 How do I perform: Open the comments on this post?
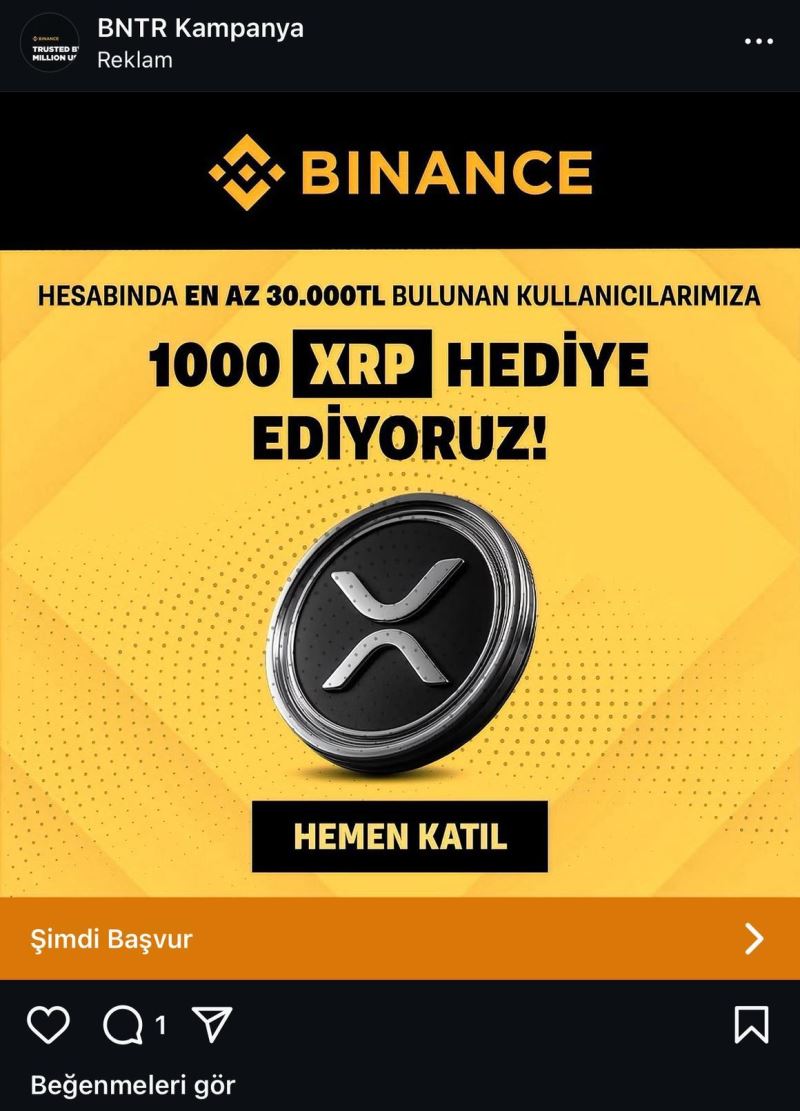124,1024
